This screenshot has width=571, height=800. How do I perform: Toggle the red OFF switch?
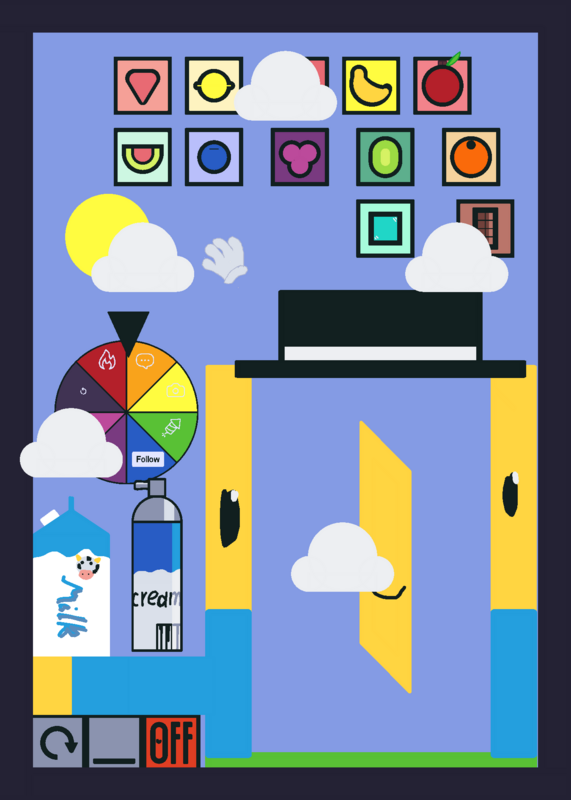click(172, 742)
